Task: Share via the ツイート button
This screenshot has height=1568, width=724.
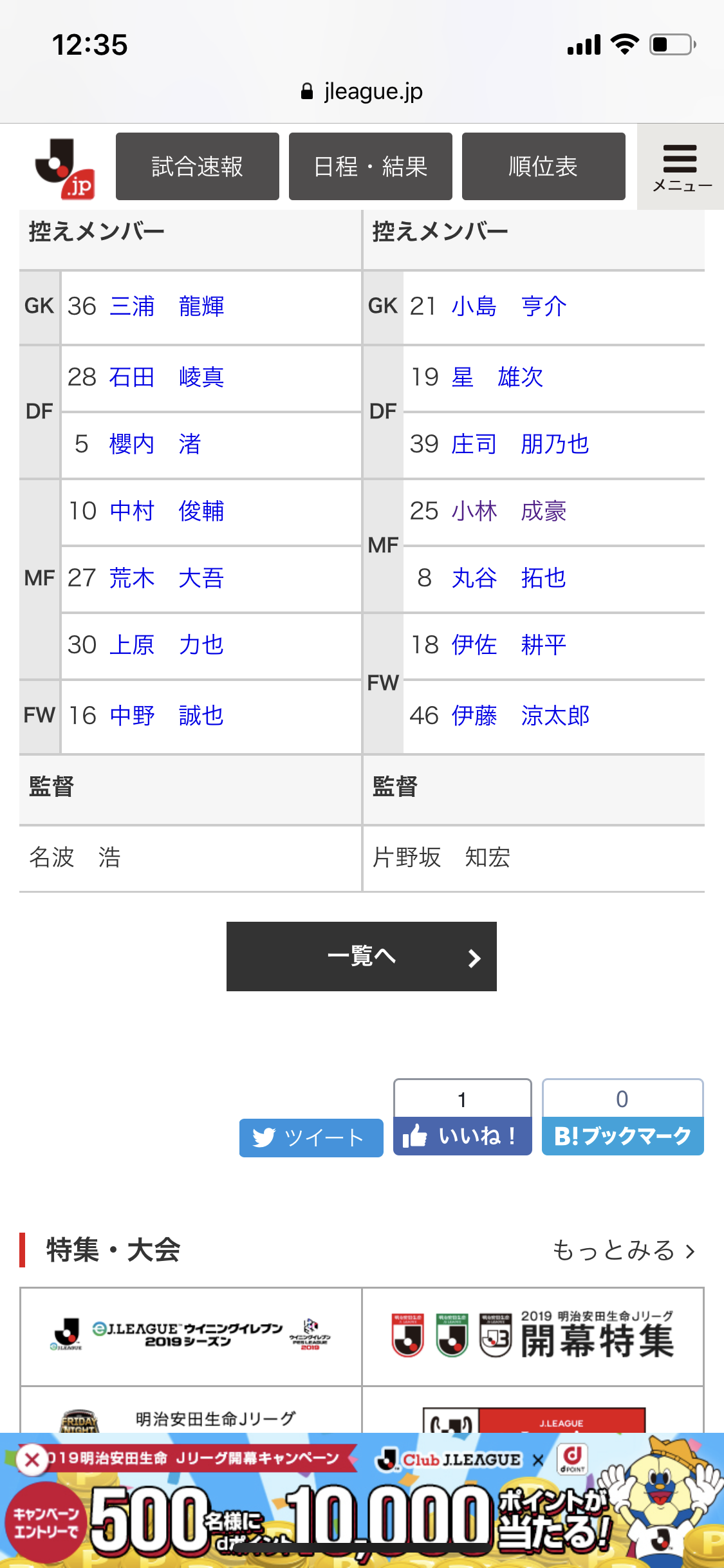Action: [311, 1138]
